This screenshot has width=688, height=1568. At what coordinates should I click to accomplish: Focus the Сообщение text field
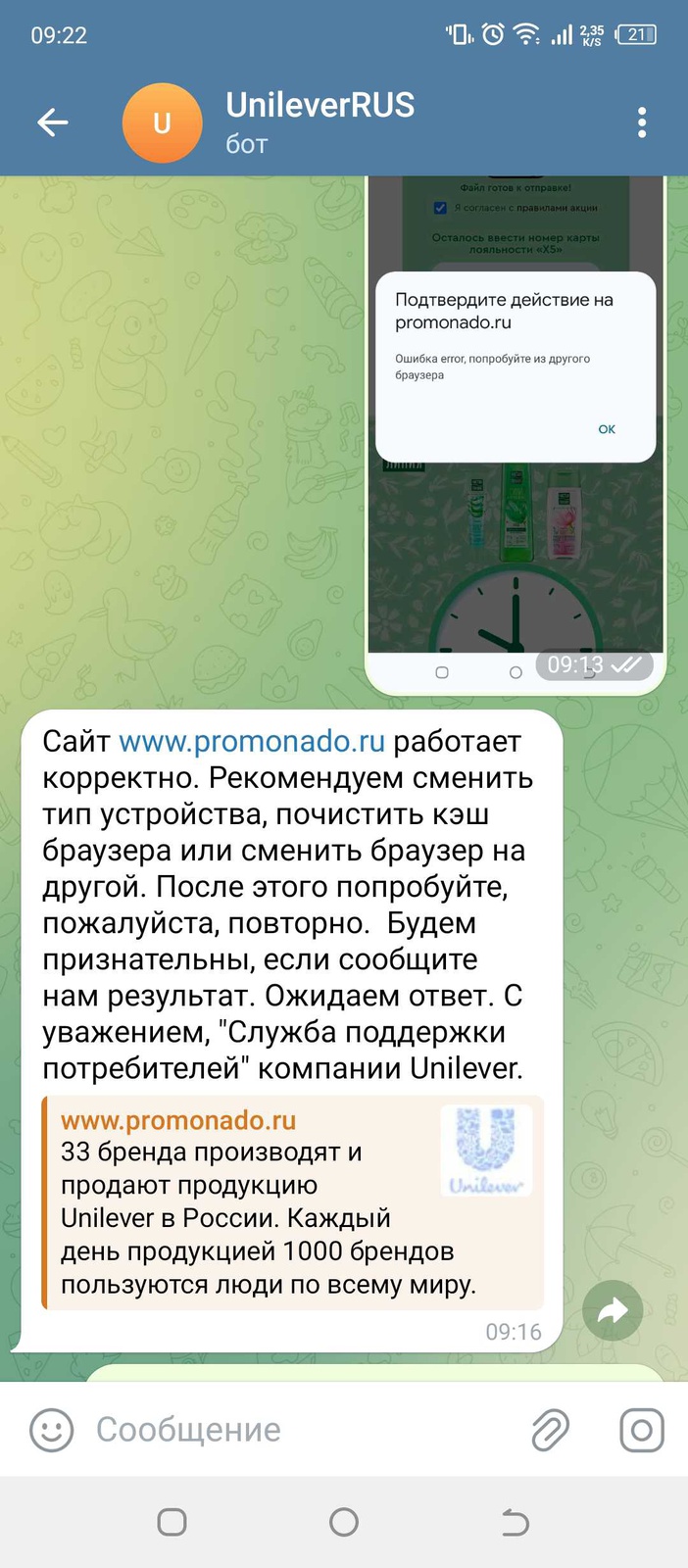294,1430
